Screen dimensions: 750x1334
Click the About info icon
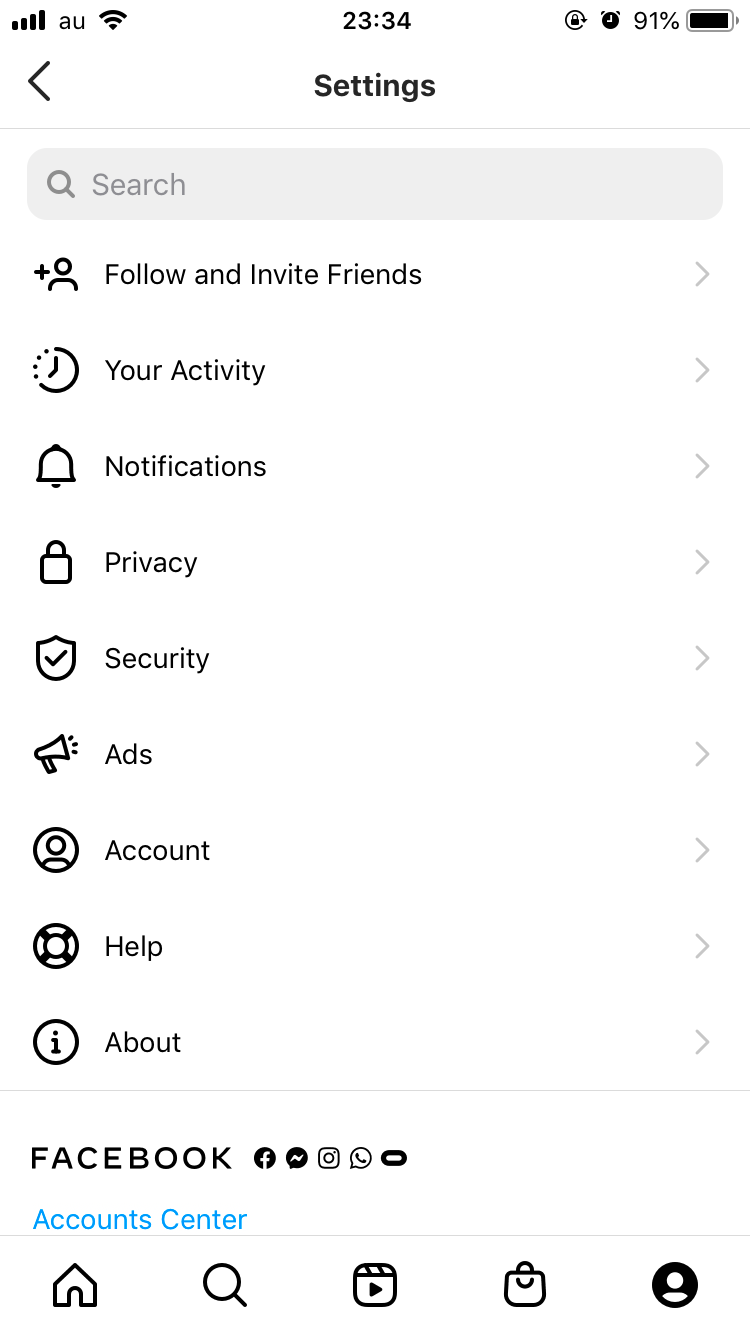(56, 1042)
